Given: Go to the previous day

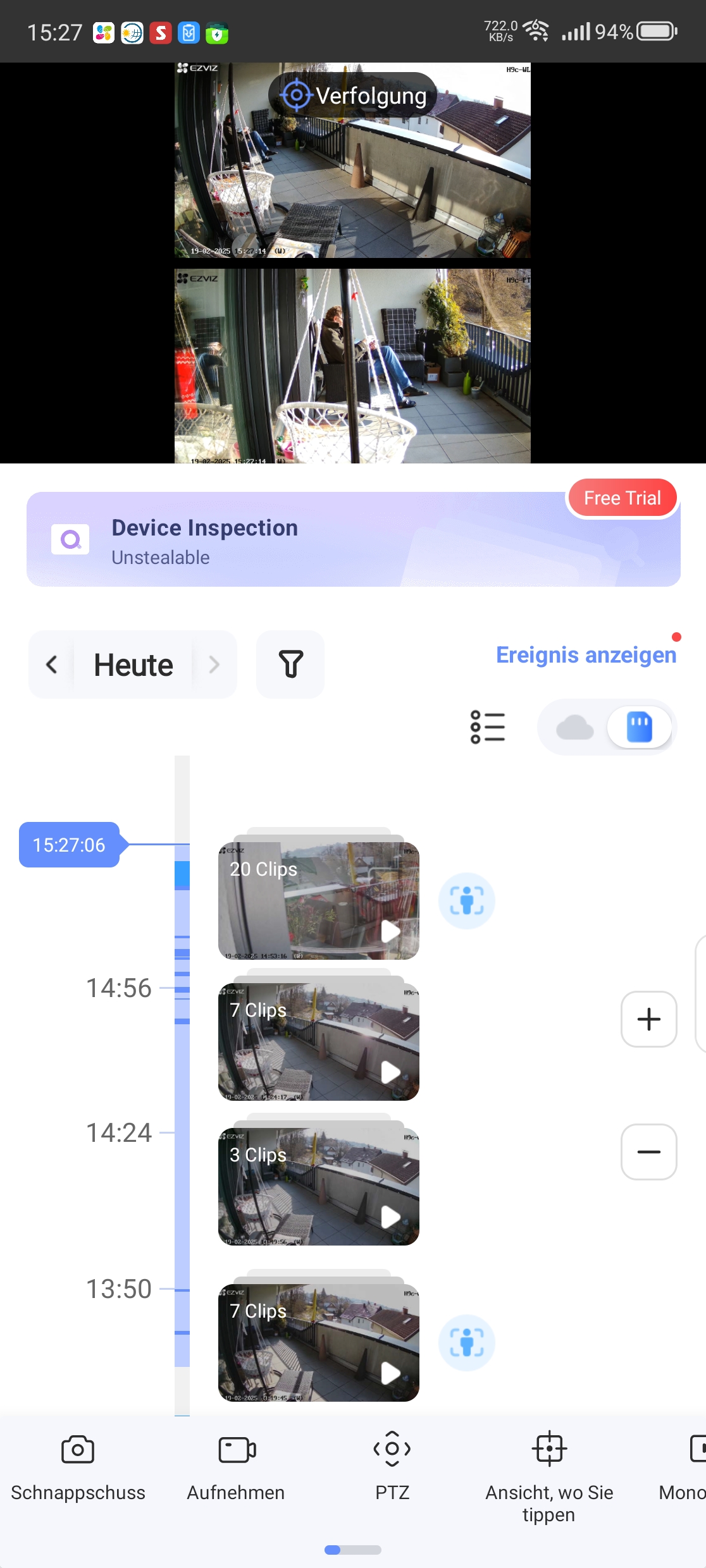Looking at the screenshot, I should coord(52,665).
